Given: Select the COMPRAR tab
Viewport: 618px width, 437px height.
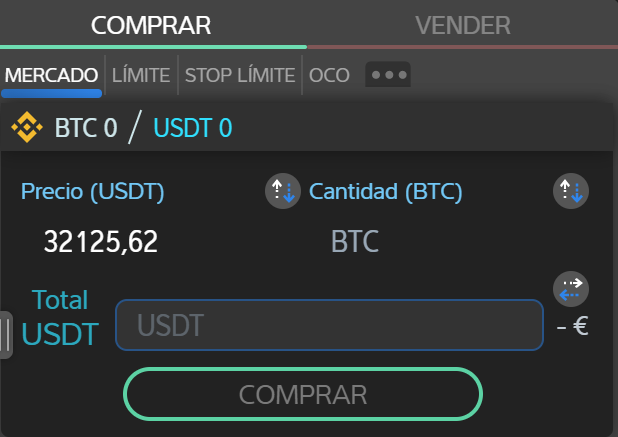Looking at the screenshot, I should point(152,25).
